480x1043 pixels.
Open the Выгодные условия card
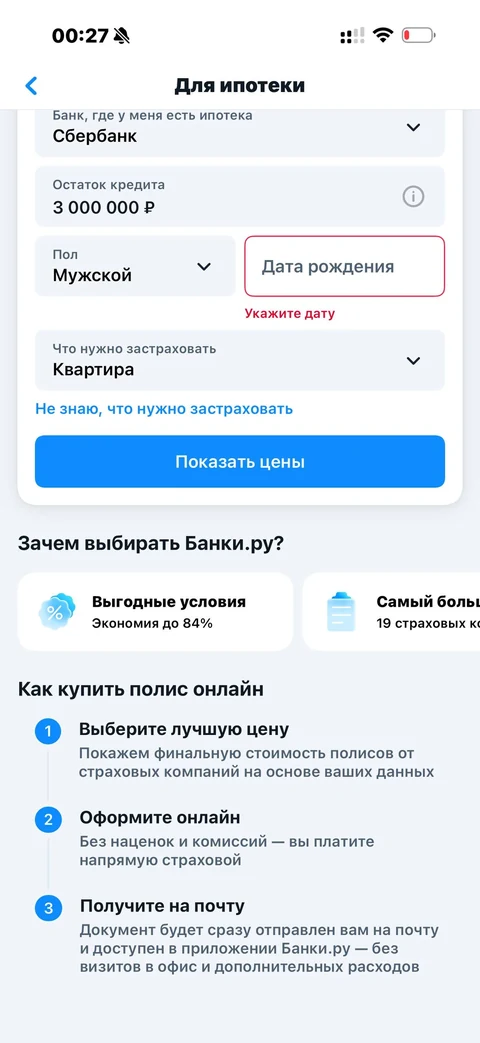(x=155, y=611)
